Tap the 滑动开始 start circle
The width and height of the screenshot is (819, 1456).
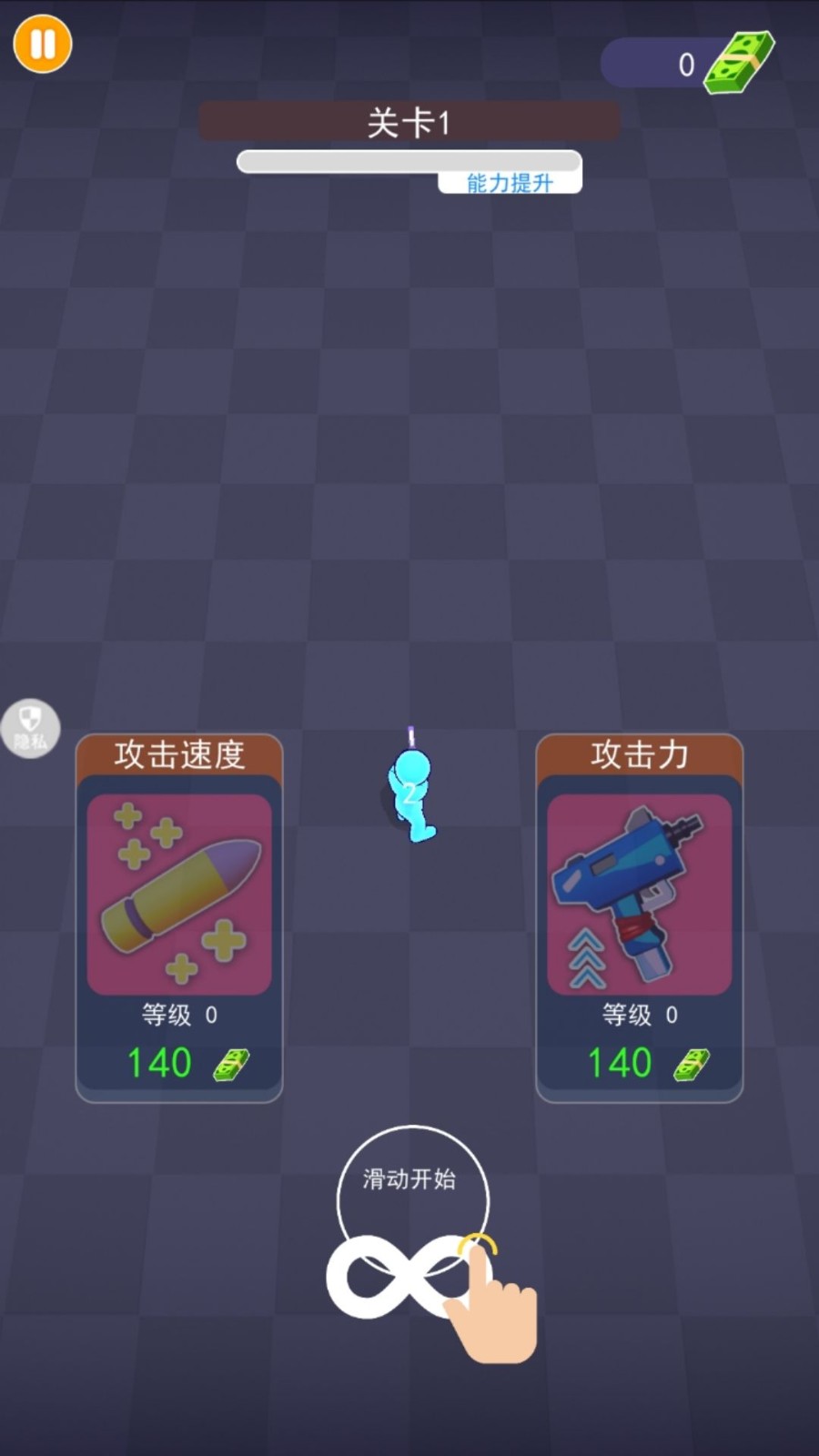click(x=411, y=1201)
